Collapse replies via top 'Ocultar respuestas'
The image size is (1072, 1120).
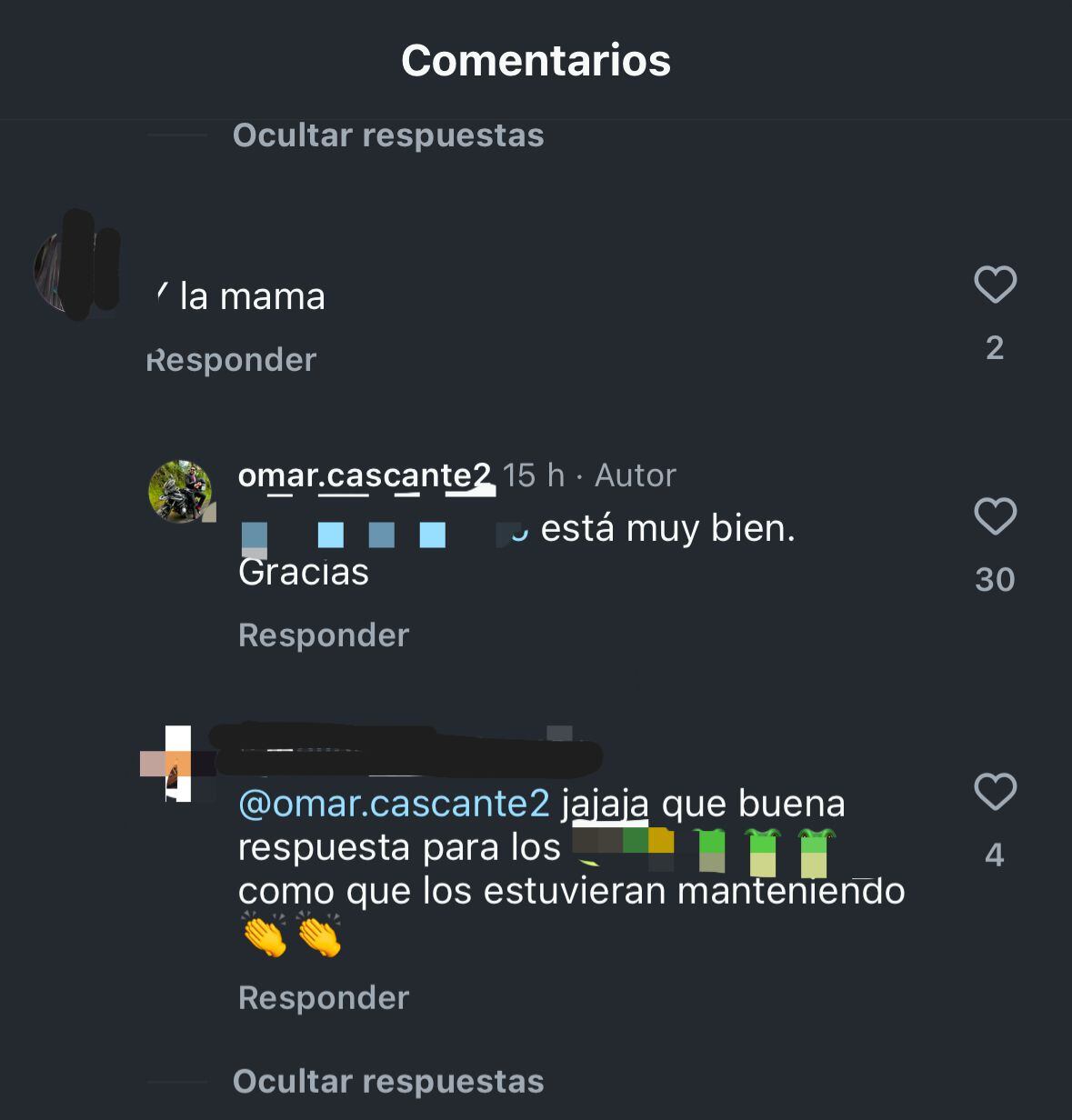389,135
